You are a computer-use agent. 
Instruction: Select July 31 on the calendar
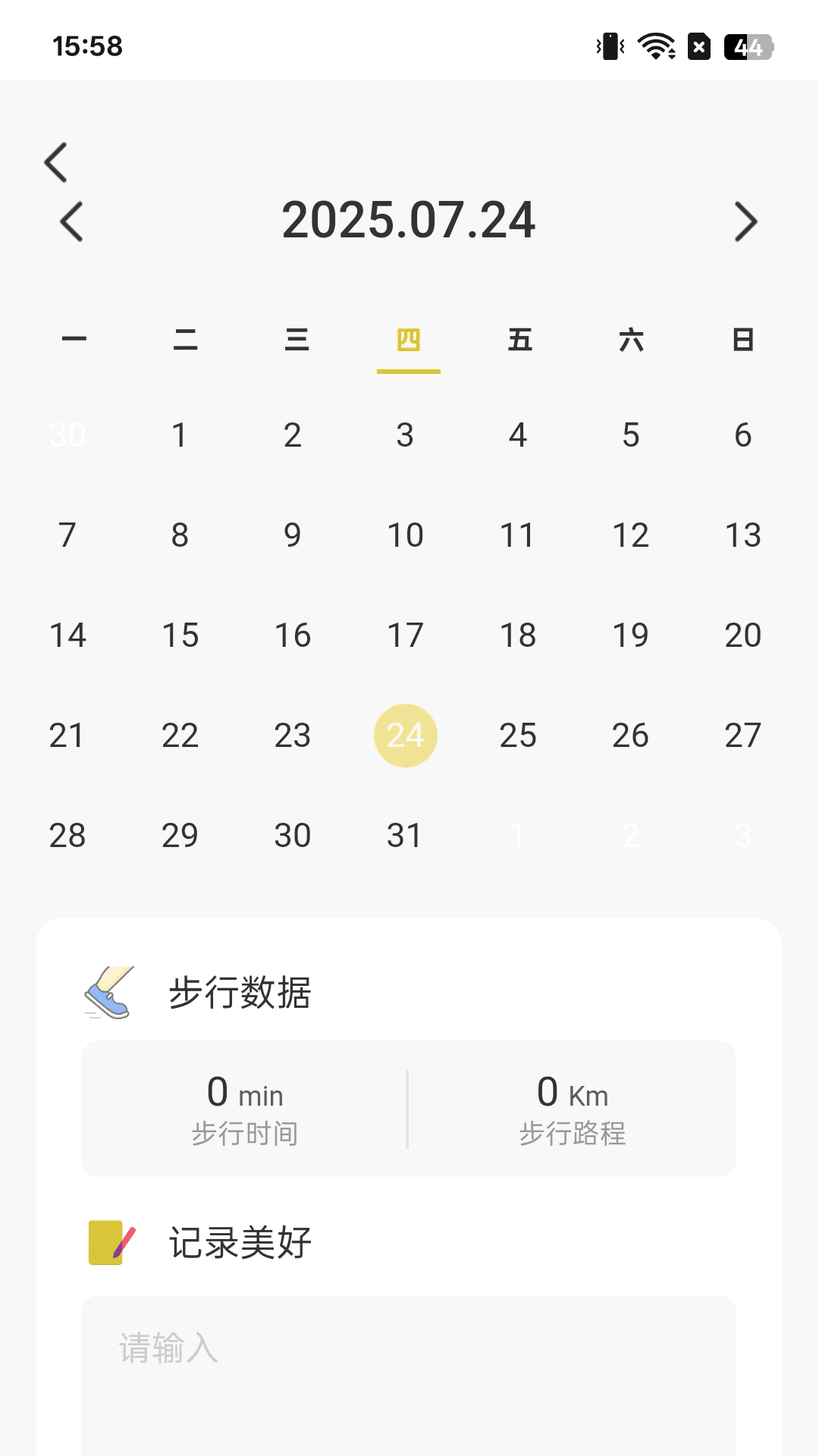click(405, 834)
